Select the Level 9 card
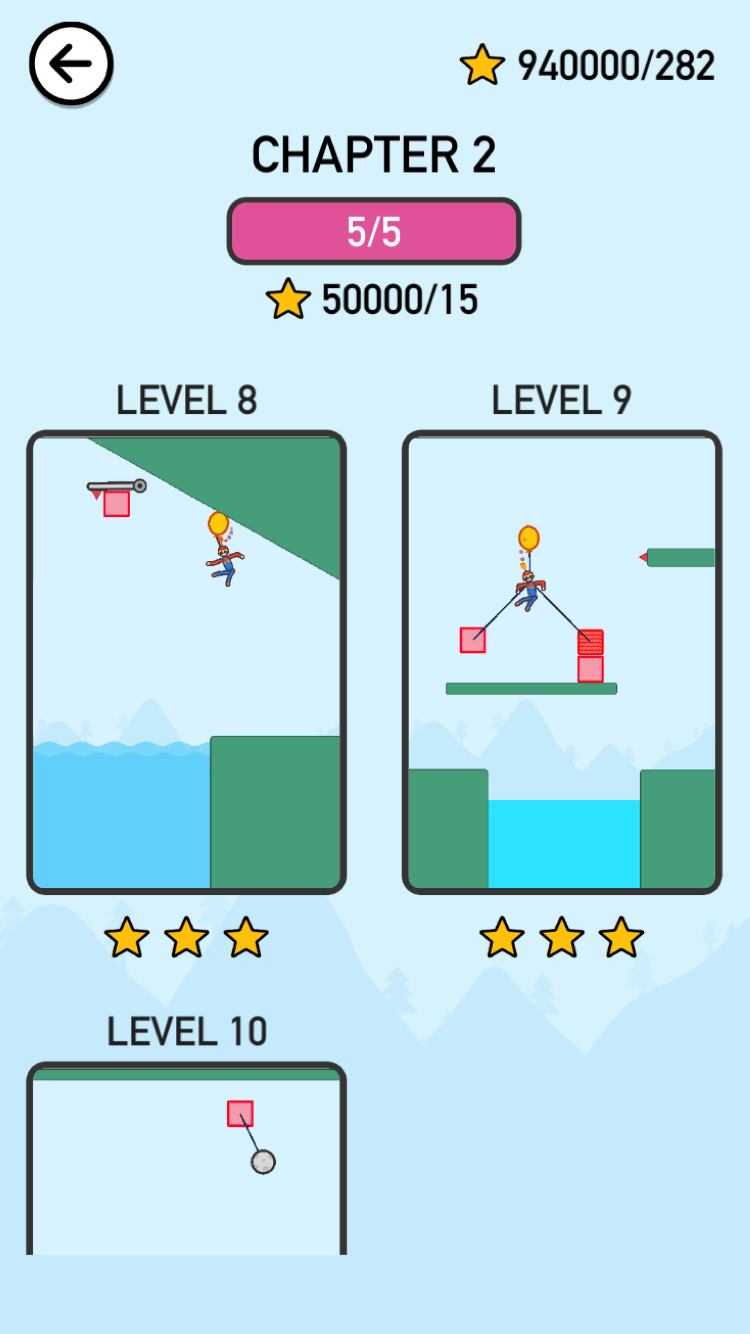Viewport: 750px width, 1334px height. click(561, 662)
